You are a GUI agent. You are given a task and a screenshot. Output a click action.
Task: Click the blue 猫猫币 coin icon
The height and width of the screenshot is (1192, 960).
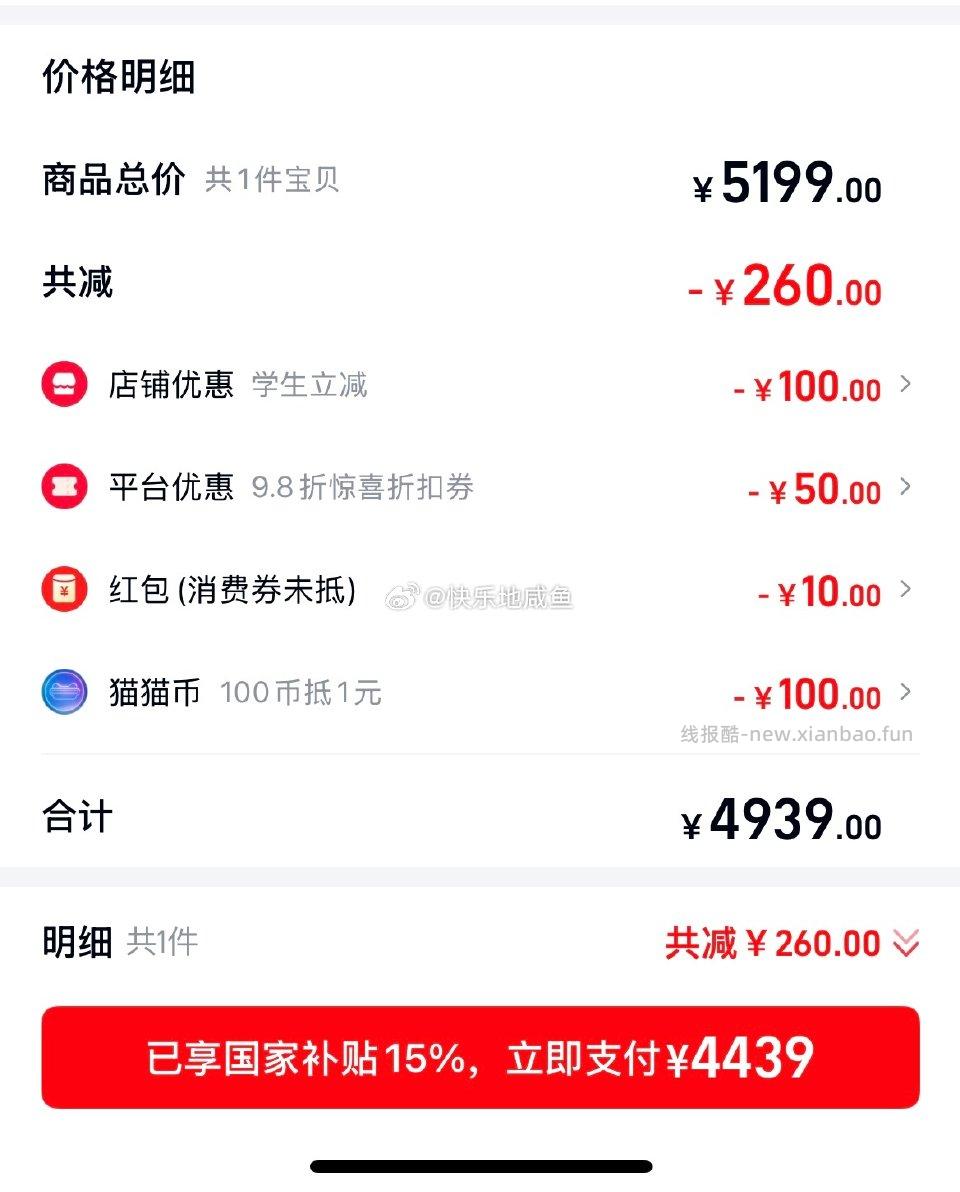[64, 692]
